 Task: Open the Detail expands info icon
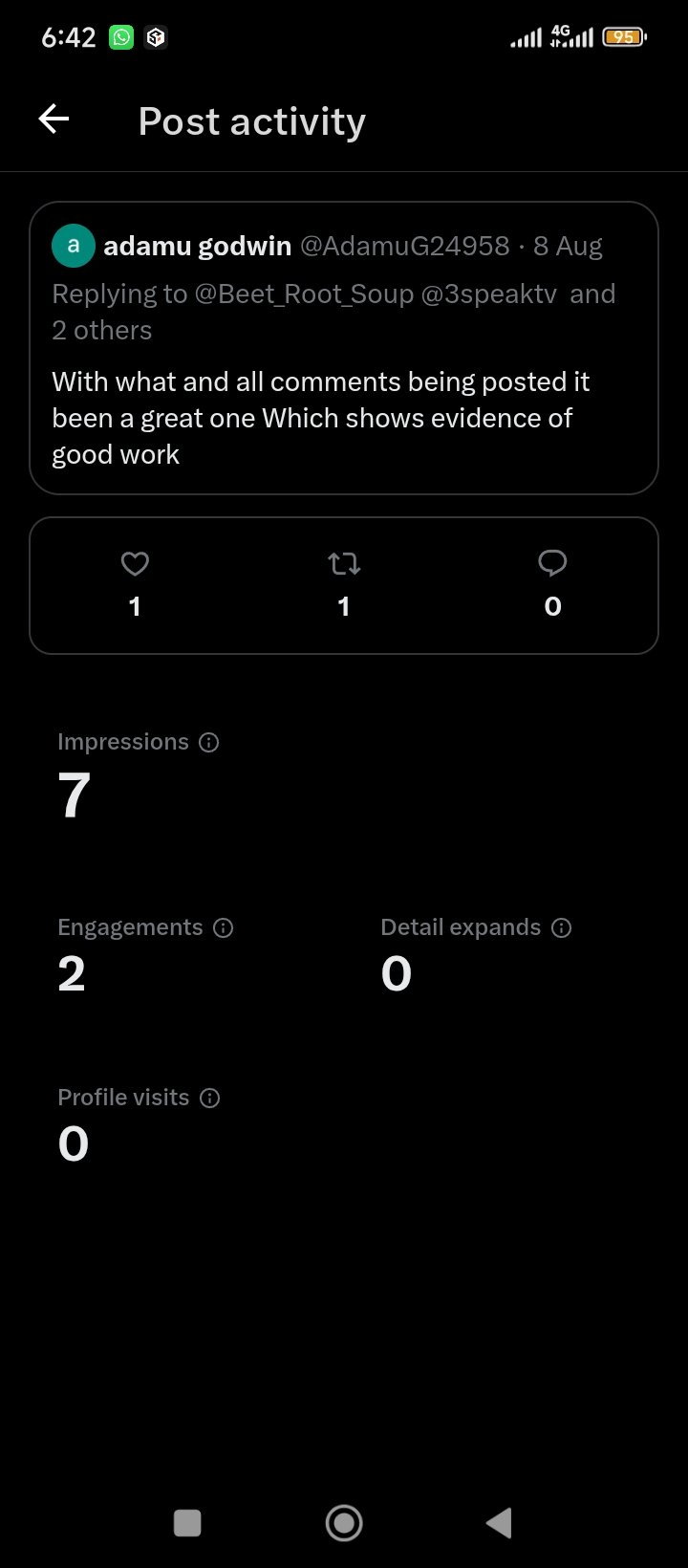(x=562, y=927)
